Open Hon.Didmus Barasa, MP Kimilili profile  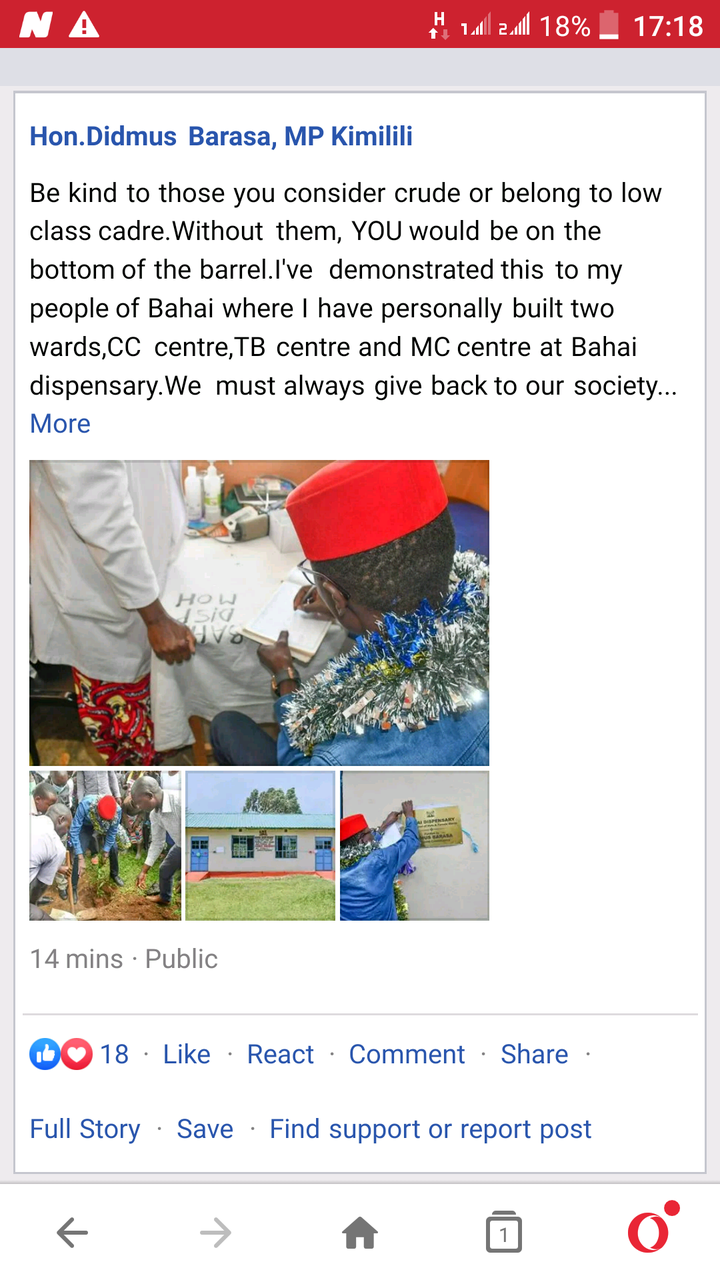click(x=221, y=136)
